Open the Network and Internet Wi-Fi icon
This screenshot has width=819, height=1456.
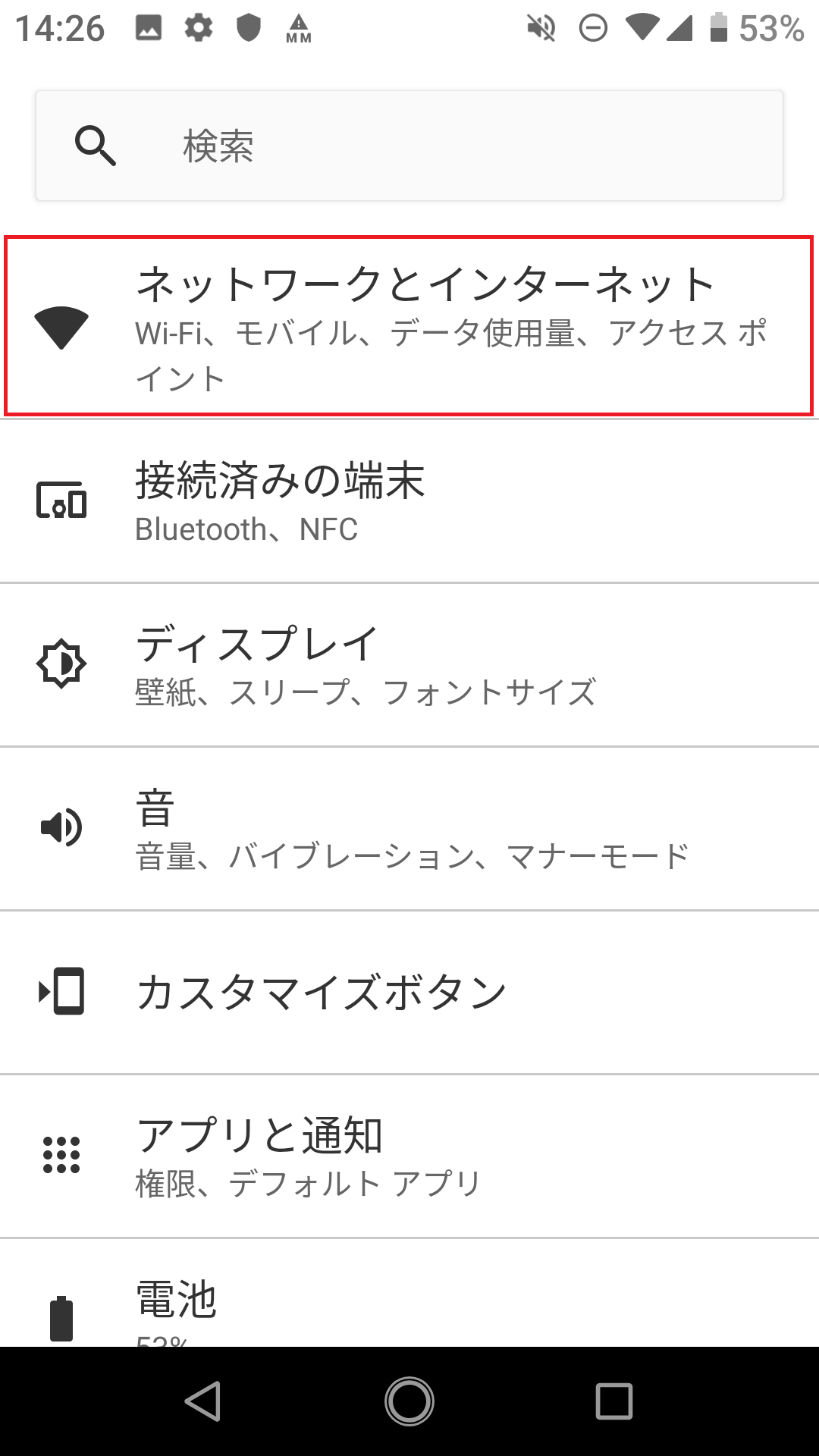pos(62,326)
